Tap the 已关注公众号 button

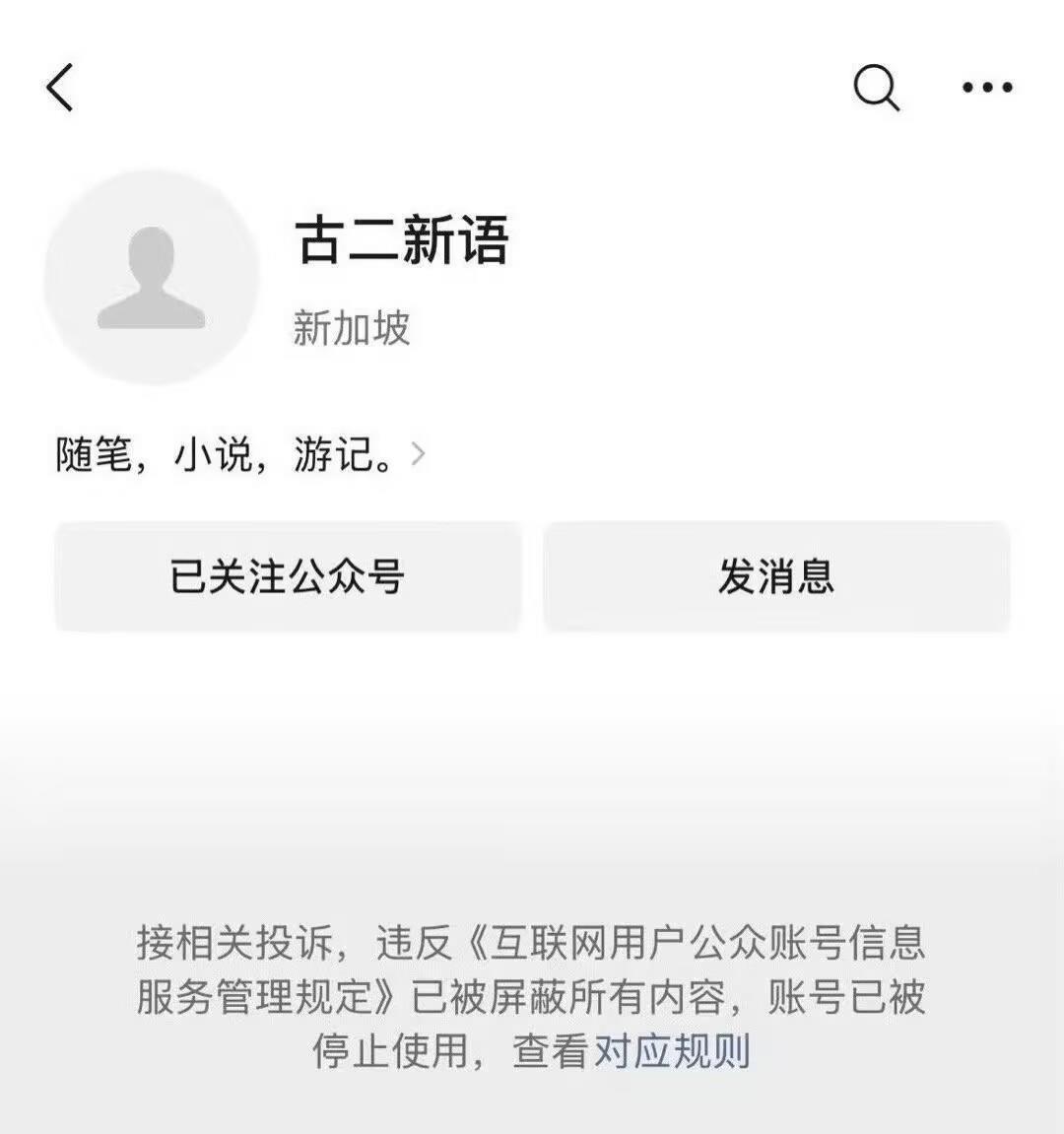(288, 576)
